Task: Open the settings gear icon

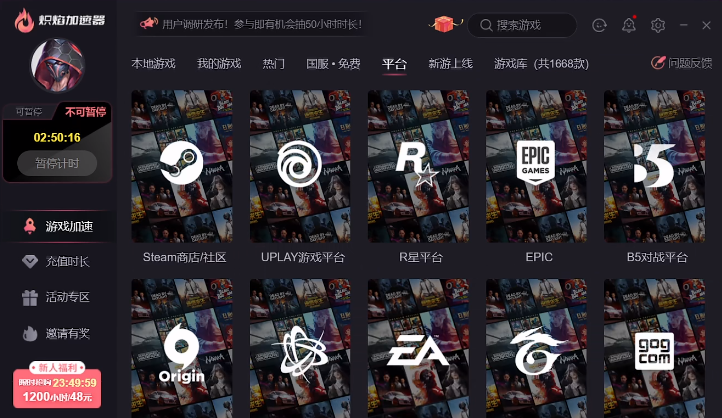Action: (657, 25)
